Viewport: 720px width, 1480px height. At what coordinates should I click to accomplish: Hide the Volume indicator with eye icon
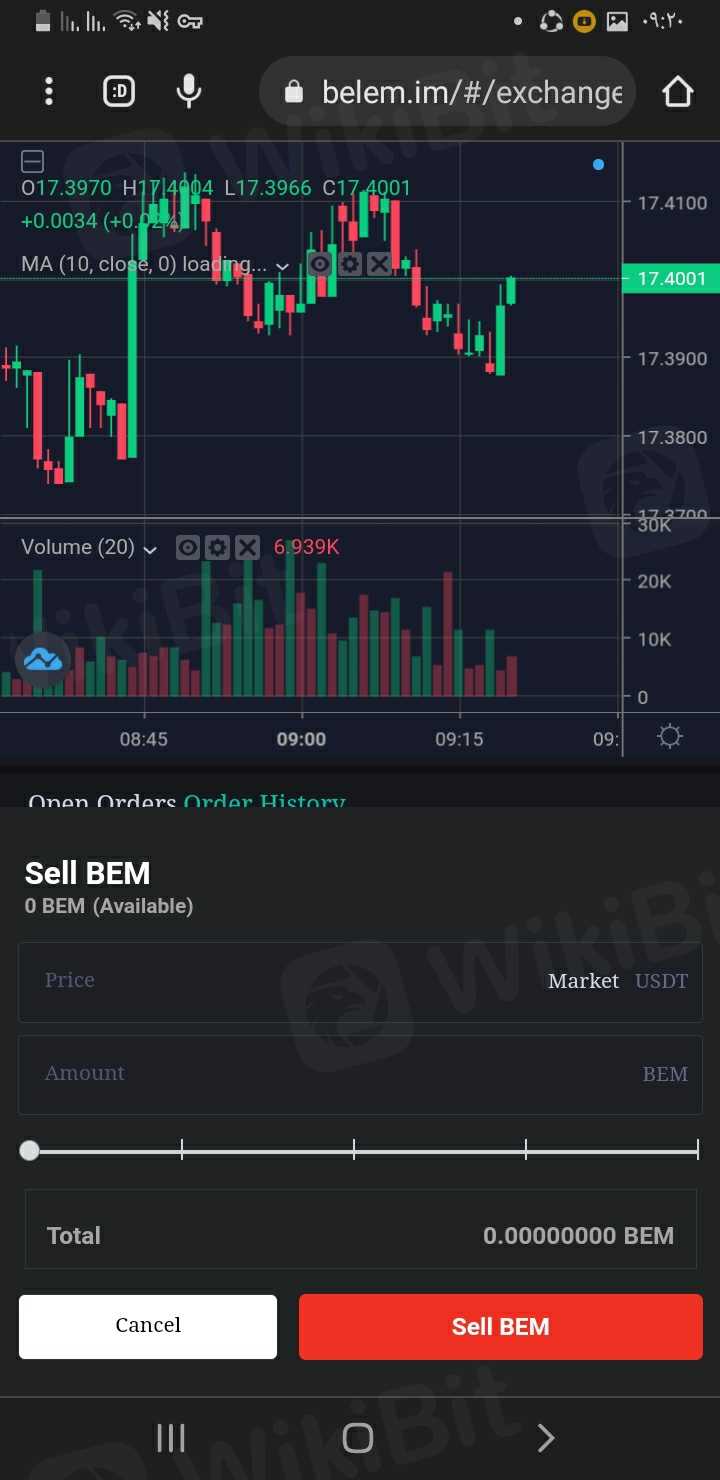(x=187, y=547)
